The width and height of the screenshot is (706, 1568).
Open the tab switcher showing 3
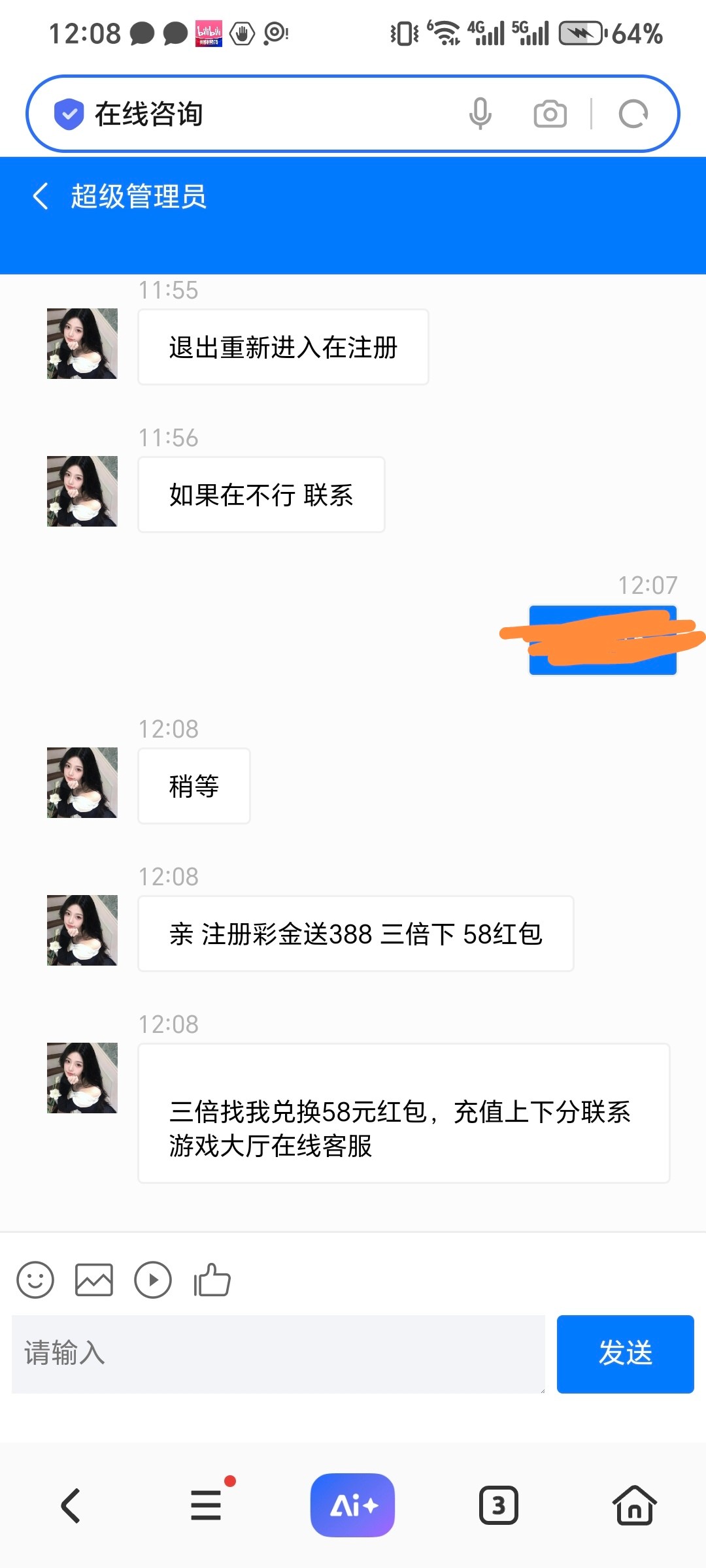click(499, 1505)
